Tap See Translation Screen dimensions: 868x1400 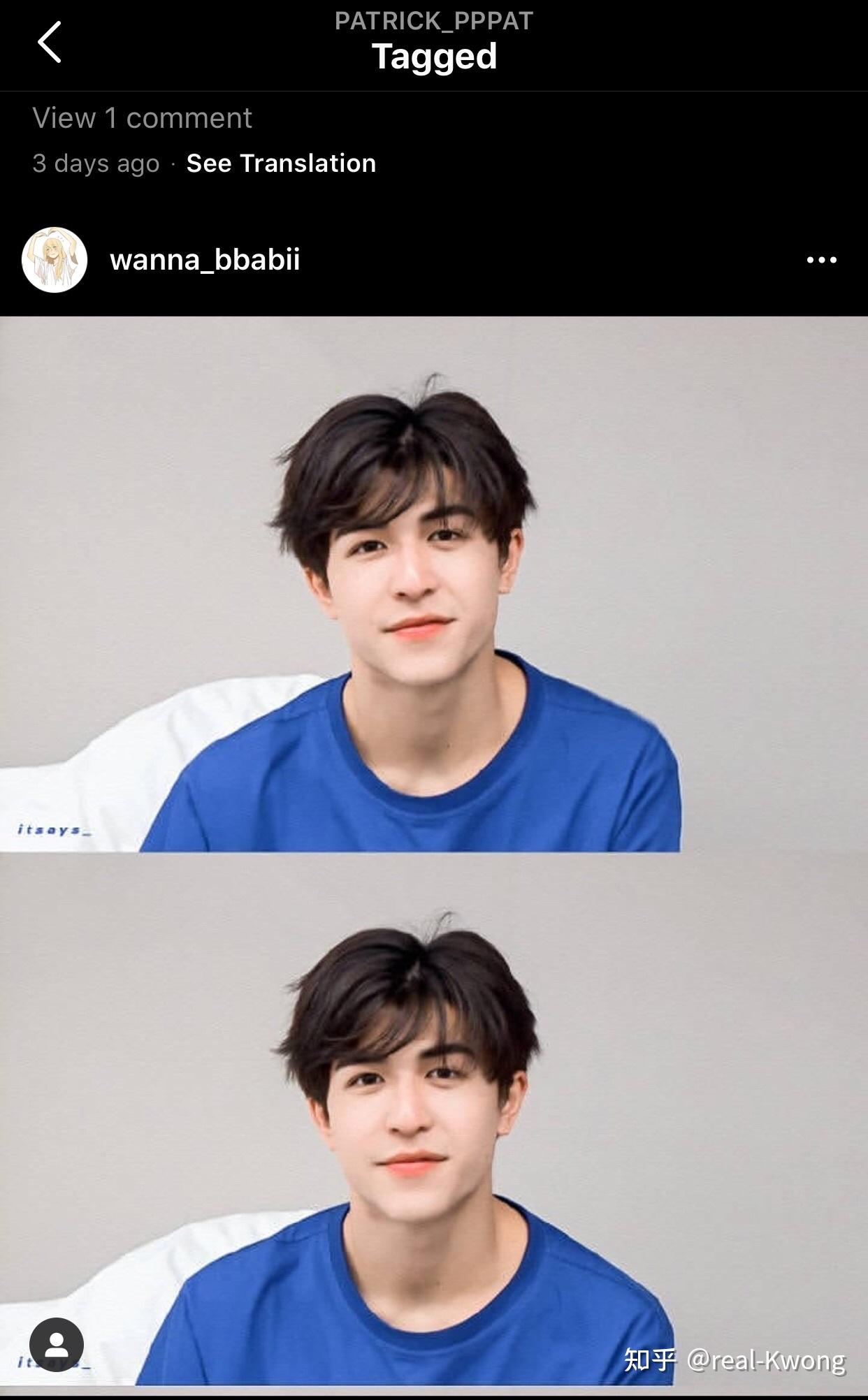click(x=281, y=163)
